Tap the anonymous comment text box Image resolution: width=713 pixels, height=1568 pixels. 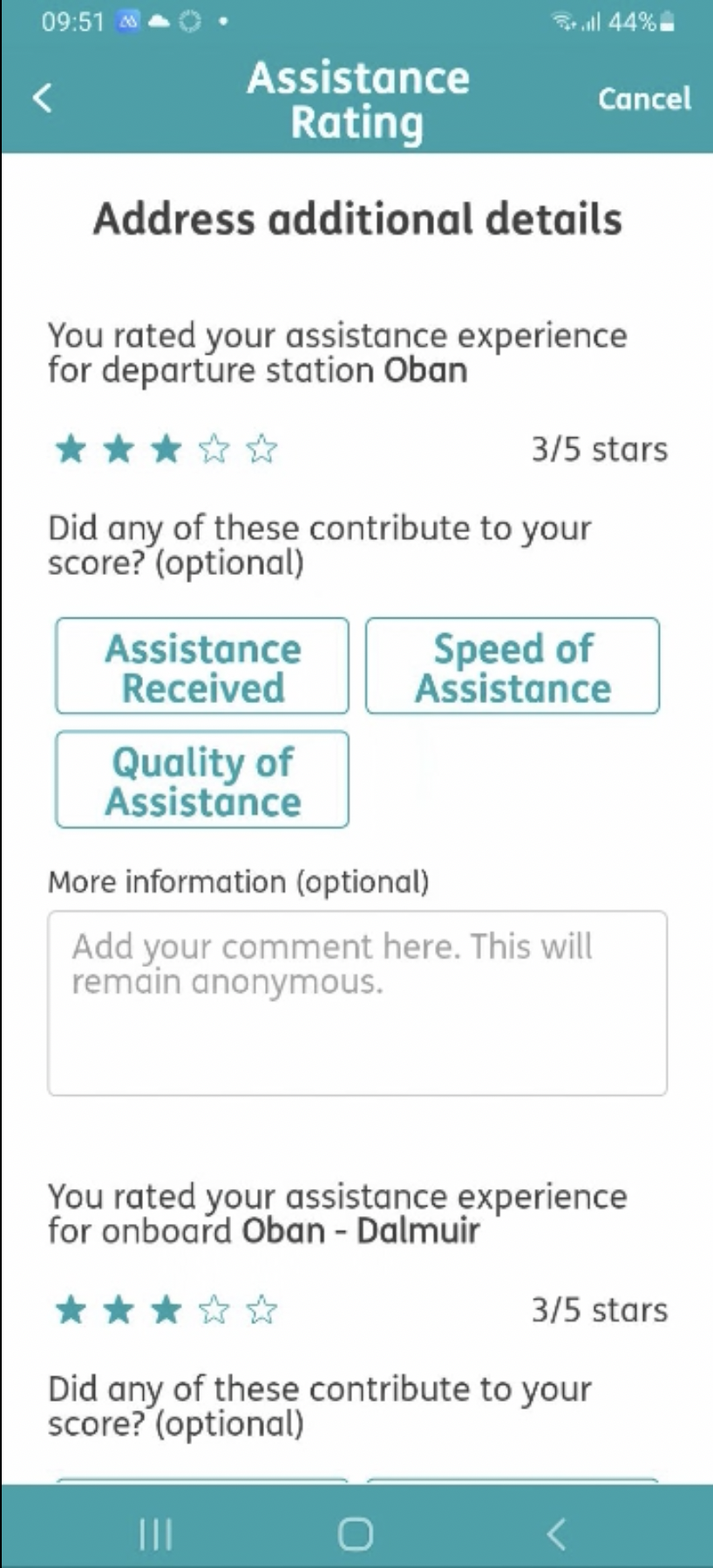point(356,1002)
